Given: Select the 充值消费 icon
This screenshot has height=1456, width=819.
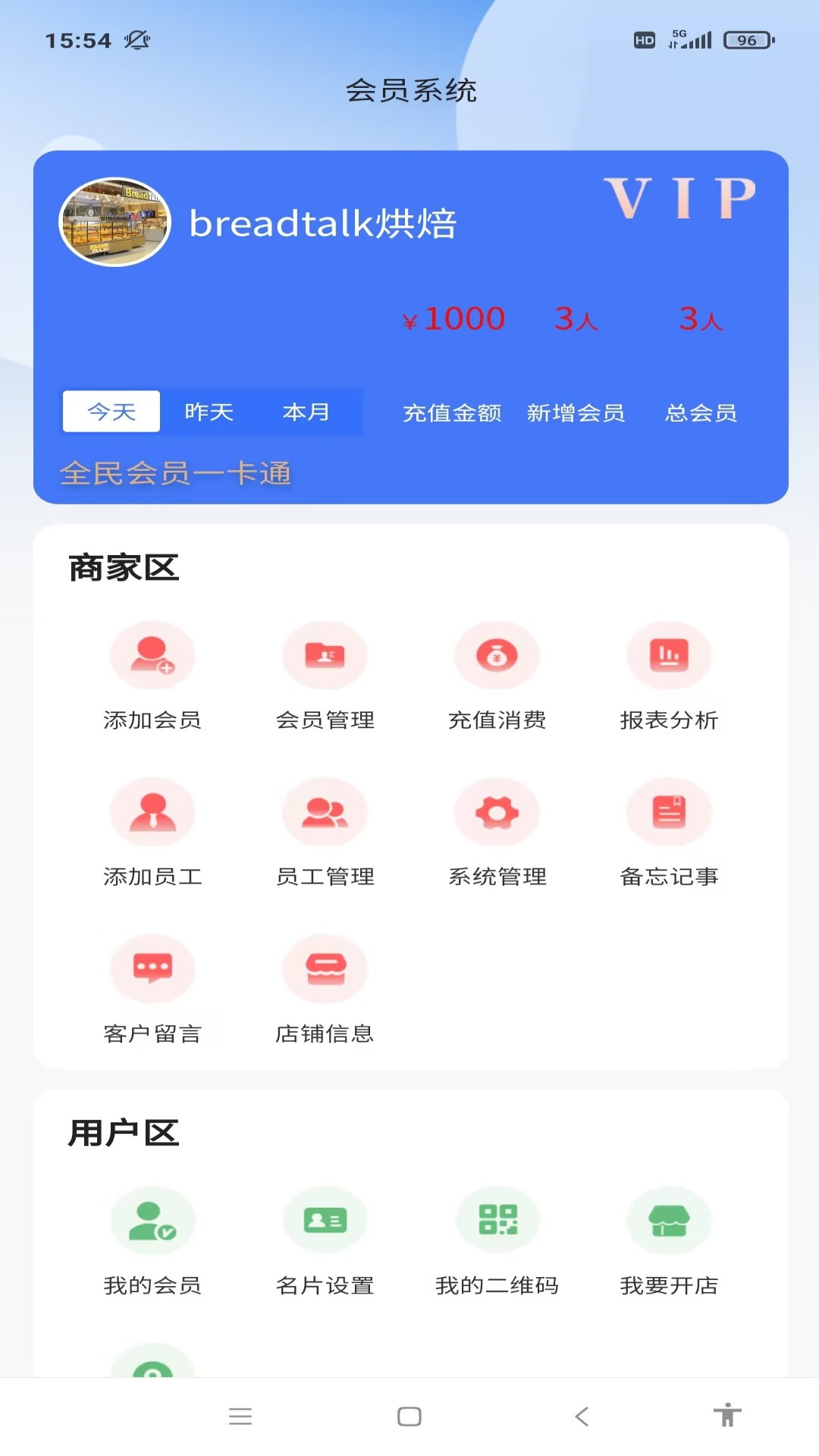Looking at the screenshot, I should coord(497,655).
